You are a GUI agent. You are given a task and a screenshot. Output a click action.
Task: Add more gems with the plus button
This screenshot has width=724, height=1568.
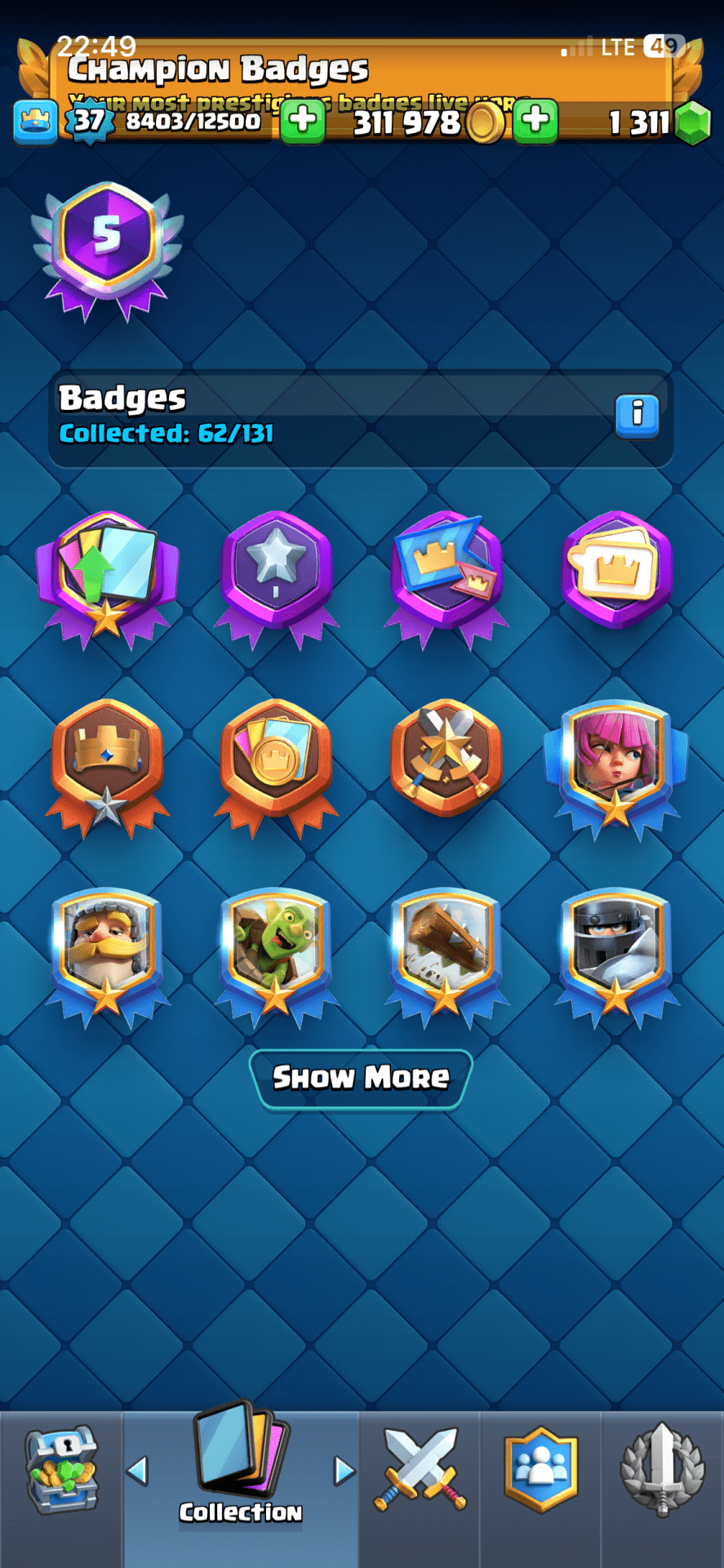[535, 121]
